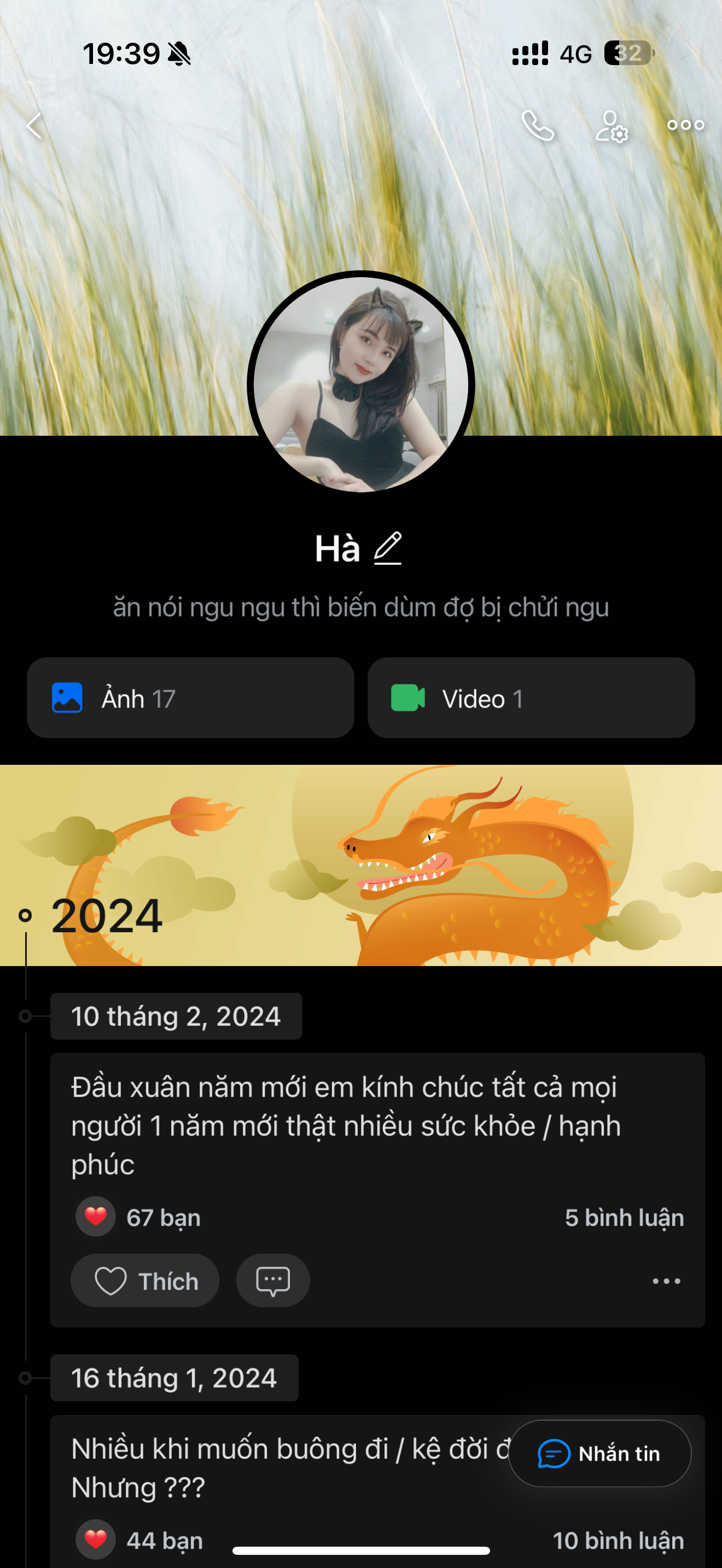
Task: Open the three-dot options on the February post
Action: 666,1280
